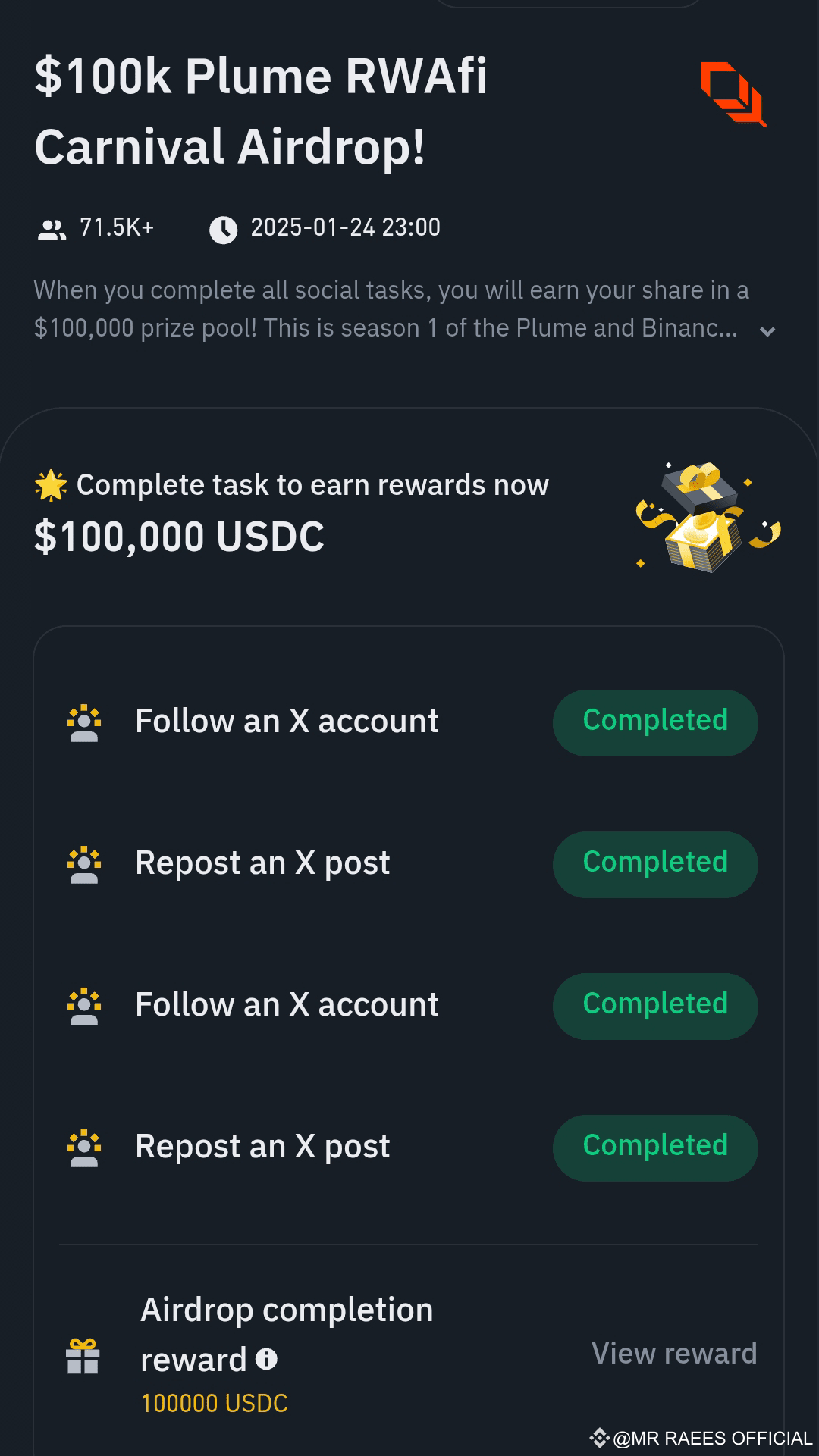Click the first 'Follow an X account' task icon
Screen dimensions: 819x1456
click(83, 722)
